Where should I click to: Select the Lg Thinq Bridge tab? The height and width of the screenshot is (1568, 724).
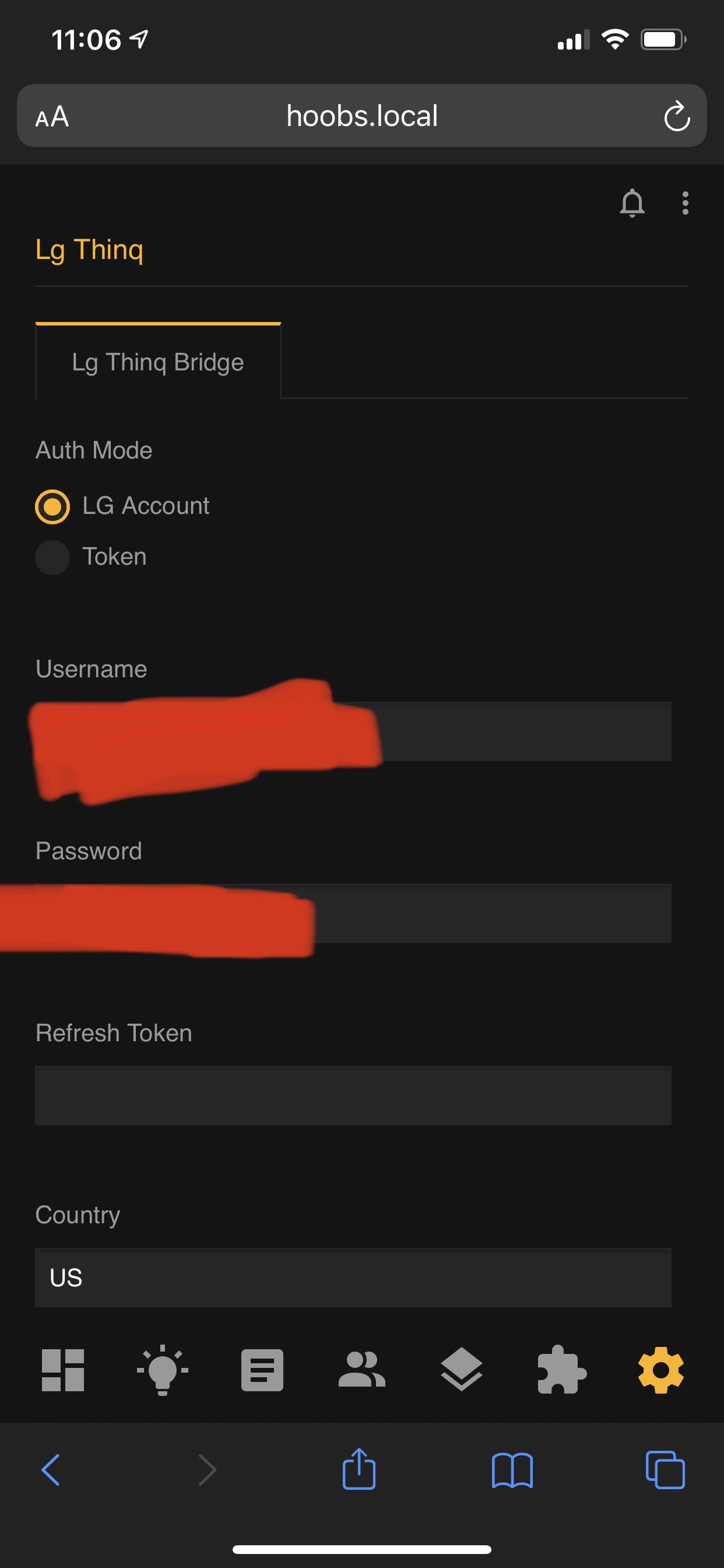click(158, 362)
